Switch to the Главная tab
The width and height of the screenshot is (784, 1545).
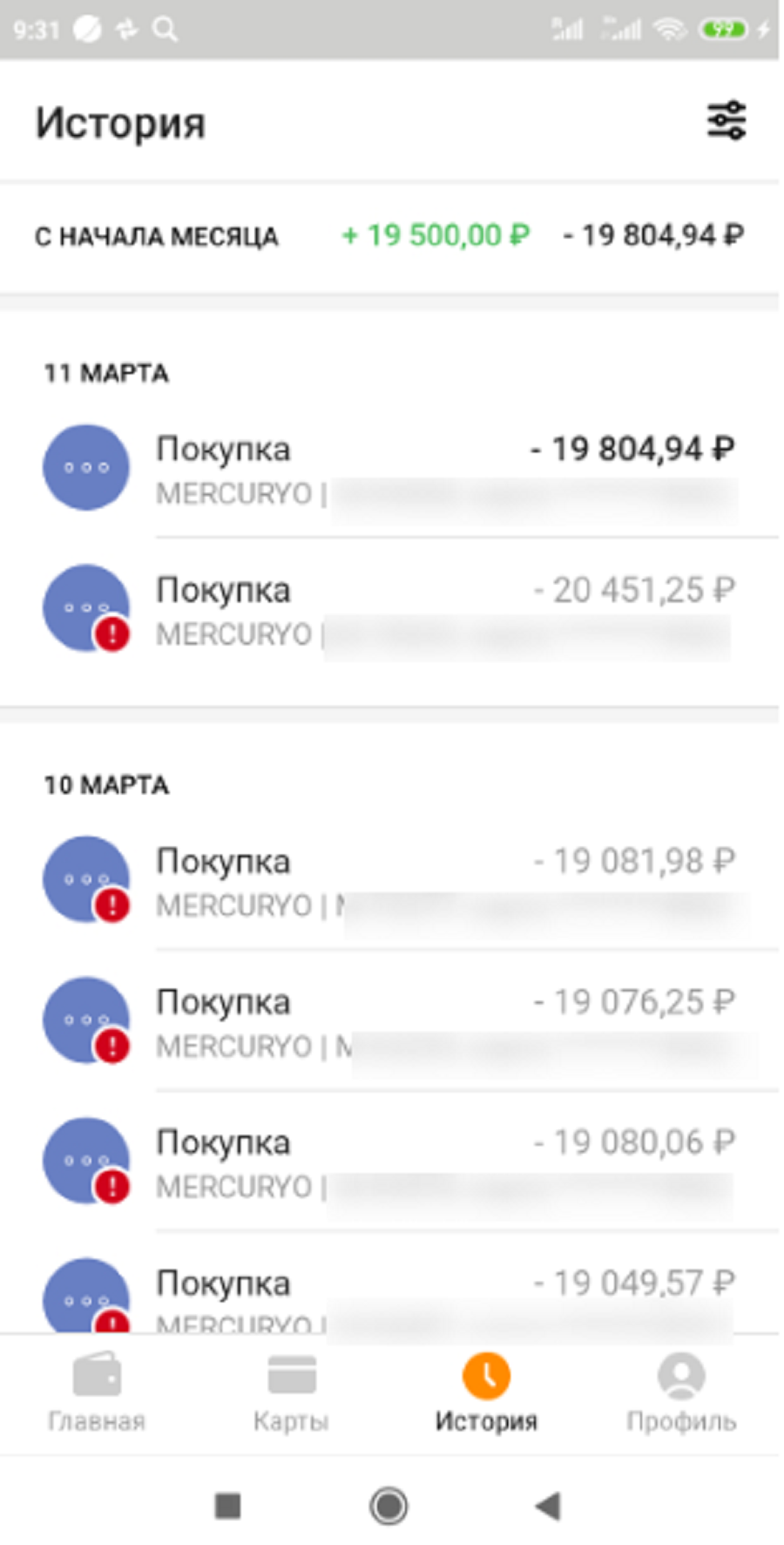point(97,1393)
